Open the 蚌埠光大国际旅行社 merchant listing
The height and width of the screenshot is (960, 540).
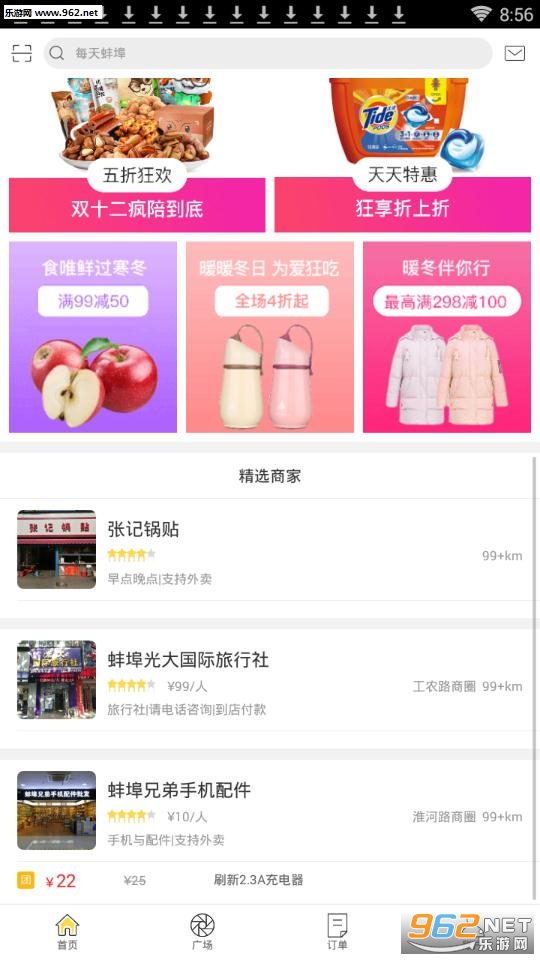click(269, 680)
